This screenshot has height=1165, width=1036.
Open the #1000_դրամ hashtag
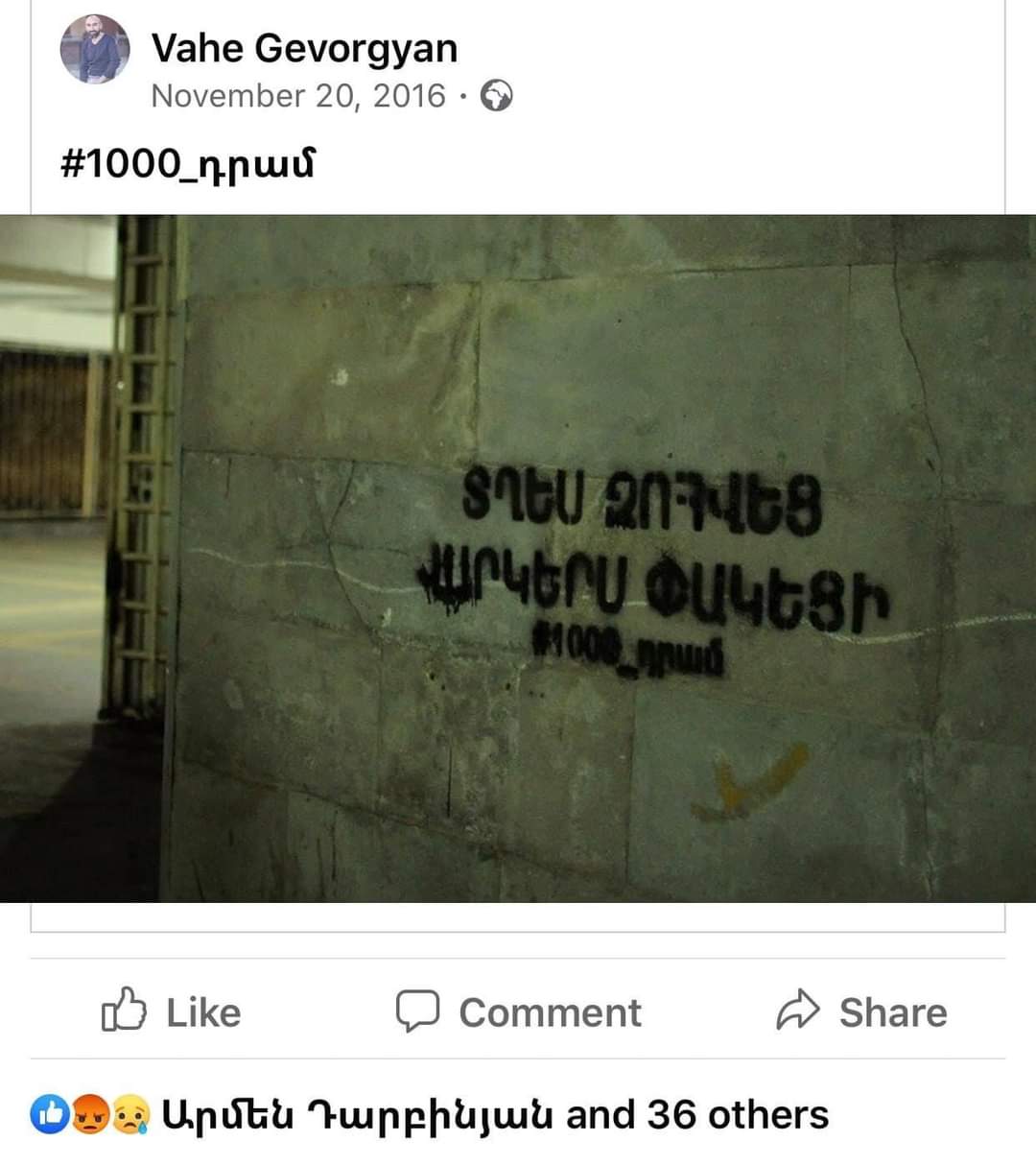187,164
